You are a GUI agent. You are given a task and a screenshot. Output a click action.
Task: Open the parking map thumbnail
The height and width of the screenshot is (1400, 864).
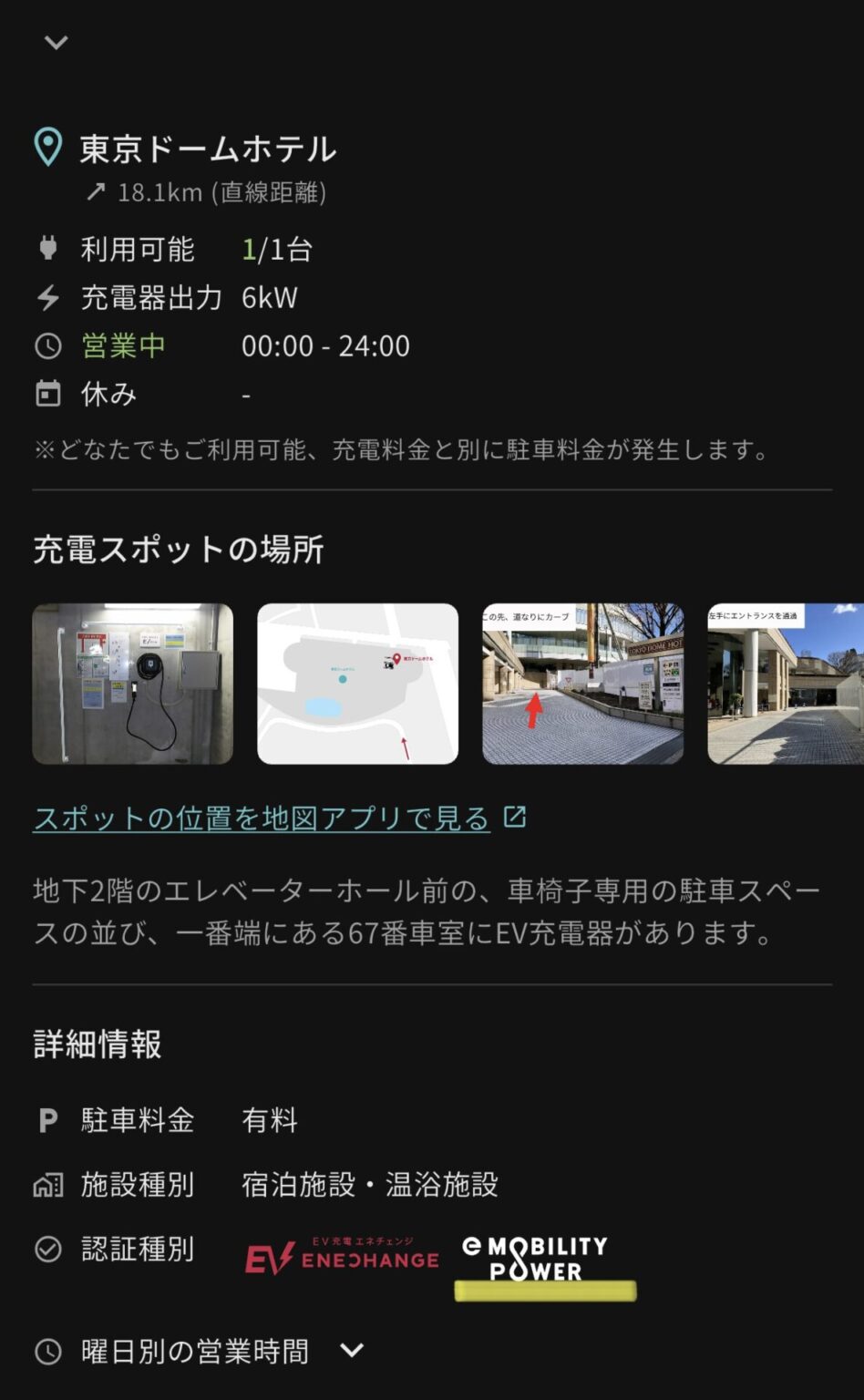pos(358,683)
